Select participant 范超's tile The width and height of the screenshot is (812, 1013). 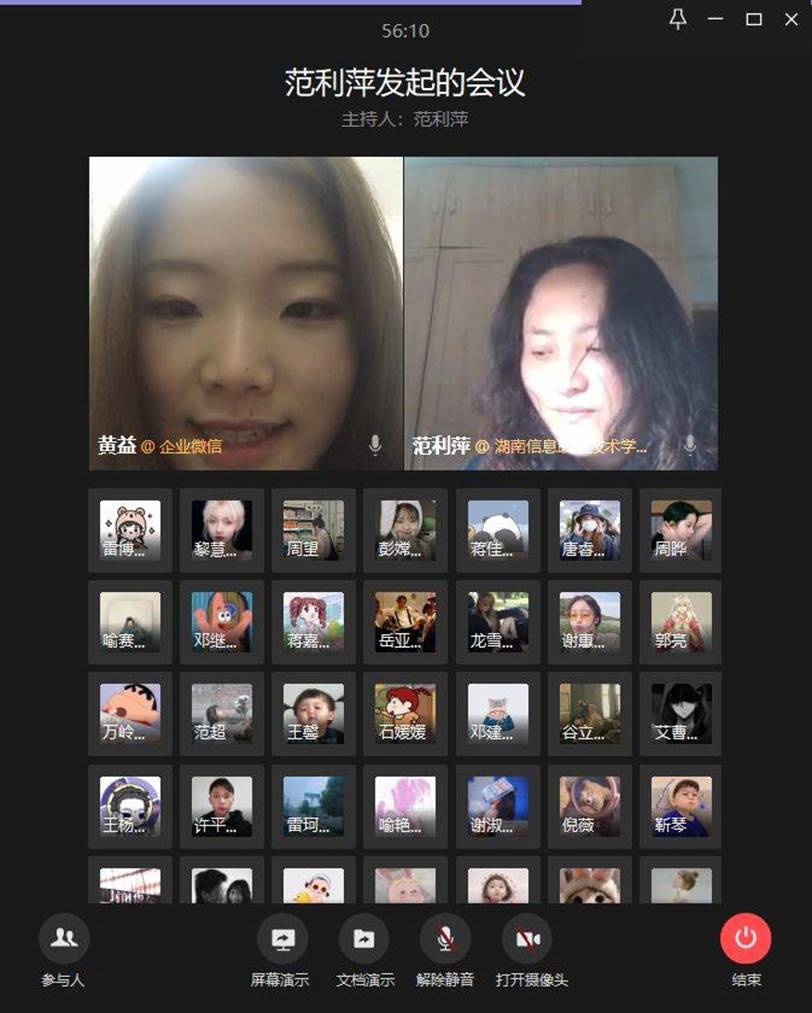point(221,713)
